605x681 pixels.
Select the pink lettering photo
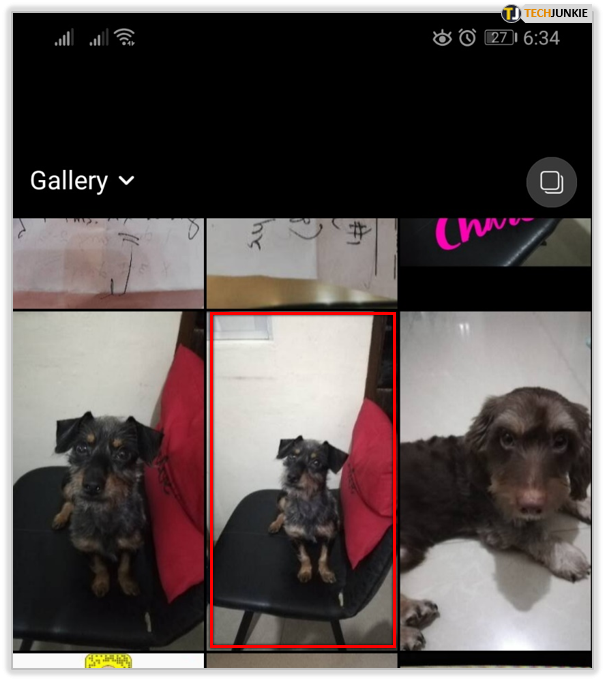click(495, 240)
